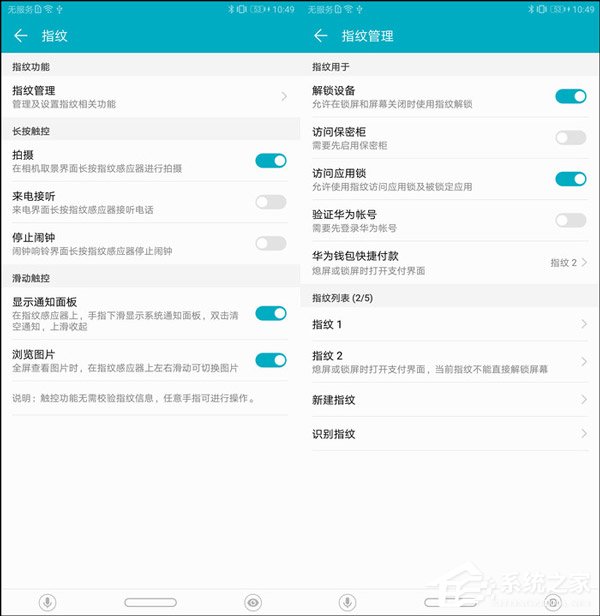This screenshot has height=616, width=600.
Task: Turn off the 解锁设备 switch
Action: [570, 96]
